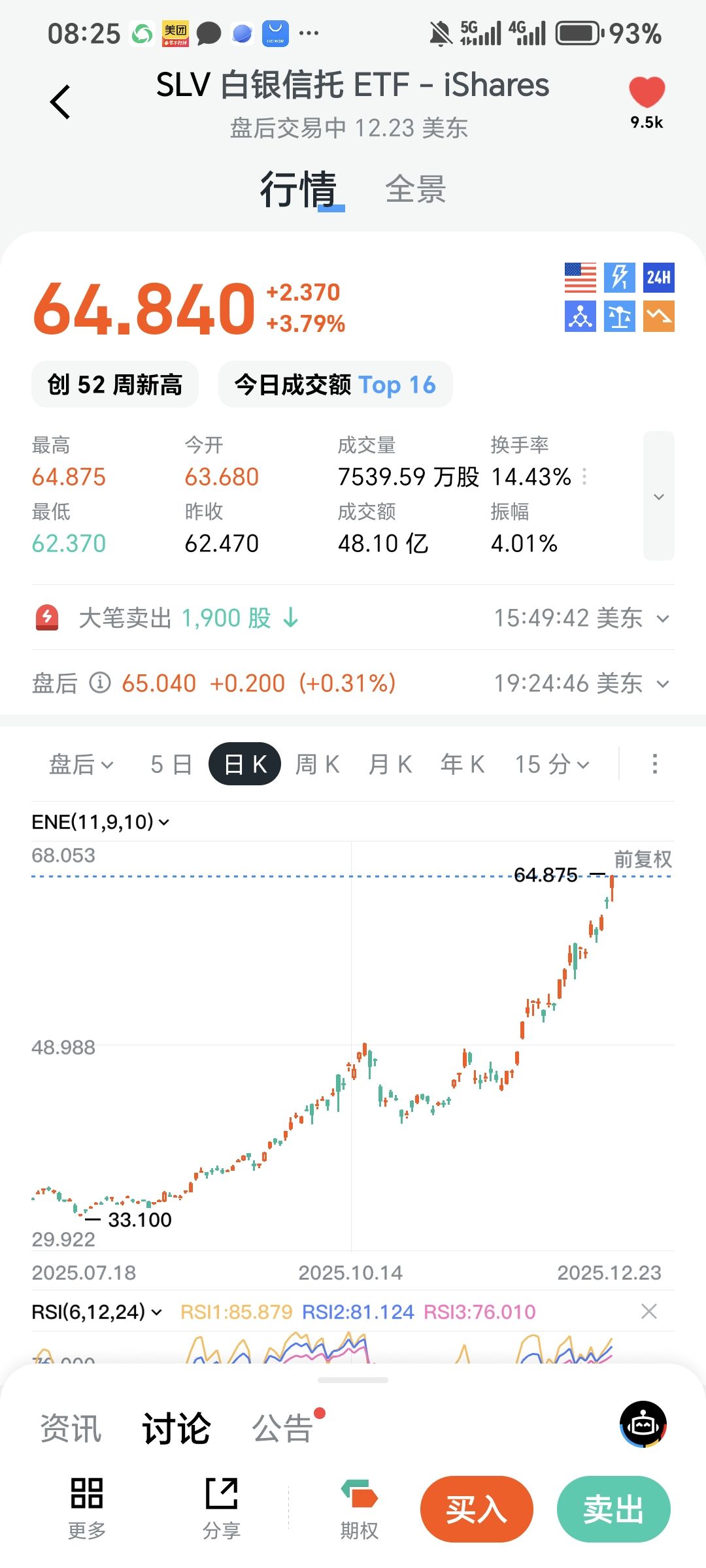The image size is (706, 1568).
Task: Change the ENE(11,9,10) indicator
Action: coord(100,822)
